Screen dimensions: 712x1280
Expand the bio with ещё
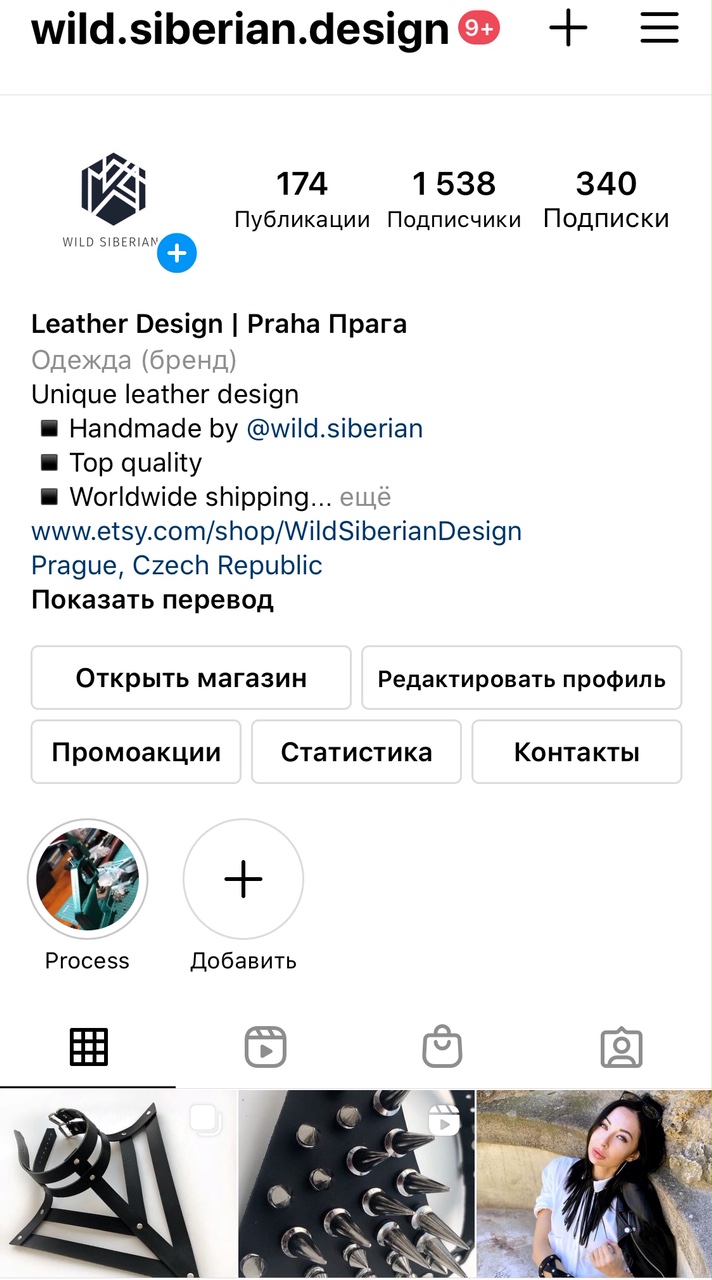coord(366,497)
